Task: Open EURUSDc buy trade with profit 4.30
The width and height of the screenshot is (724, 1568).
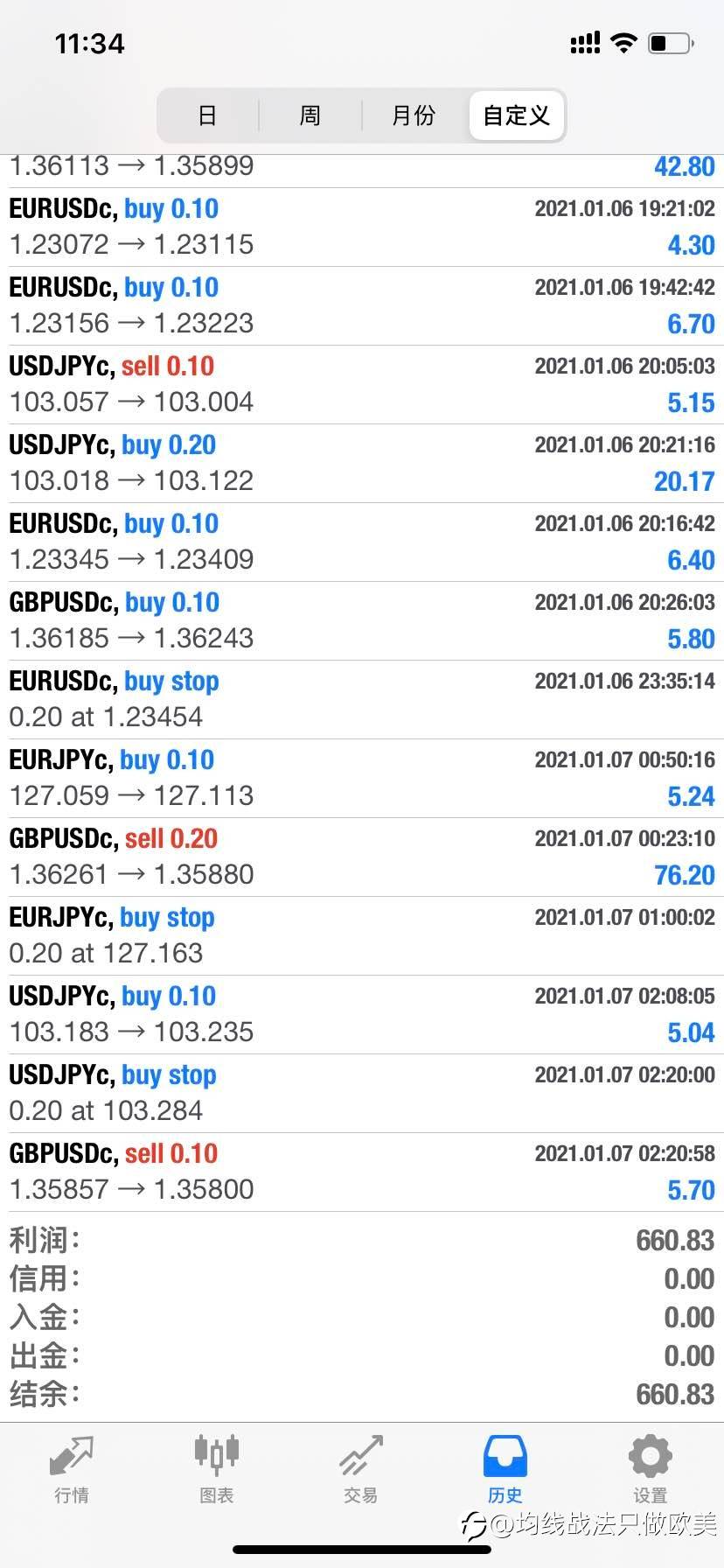Action: pyautogui.click(x=362, y=227)
